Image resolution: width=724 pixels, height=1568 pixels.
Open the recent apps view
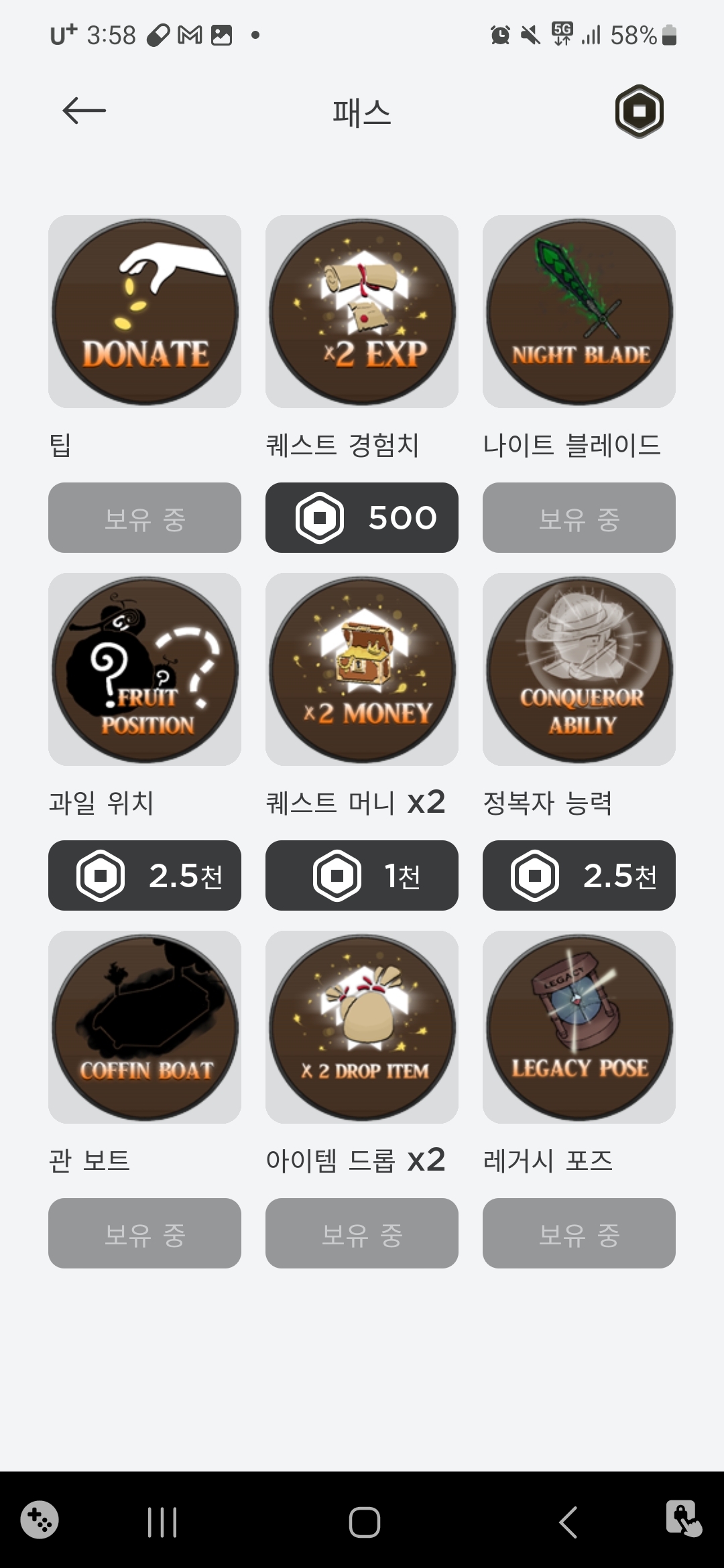pos(162,1522)
